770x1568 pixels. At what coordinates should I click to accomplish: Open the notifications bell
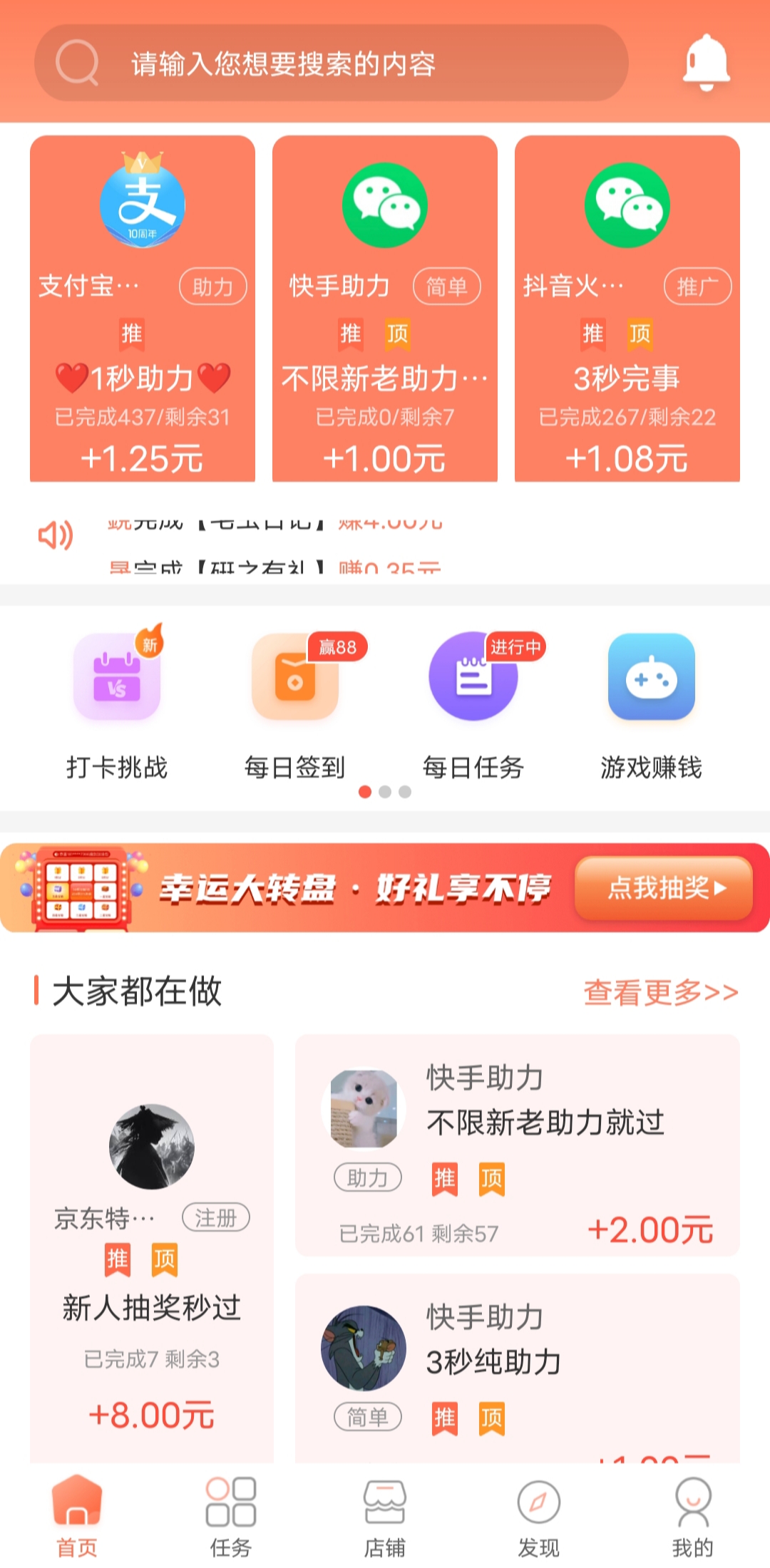706,63
